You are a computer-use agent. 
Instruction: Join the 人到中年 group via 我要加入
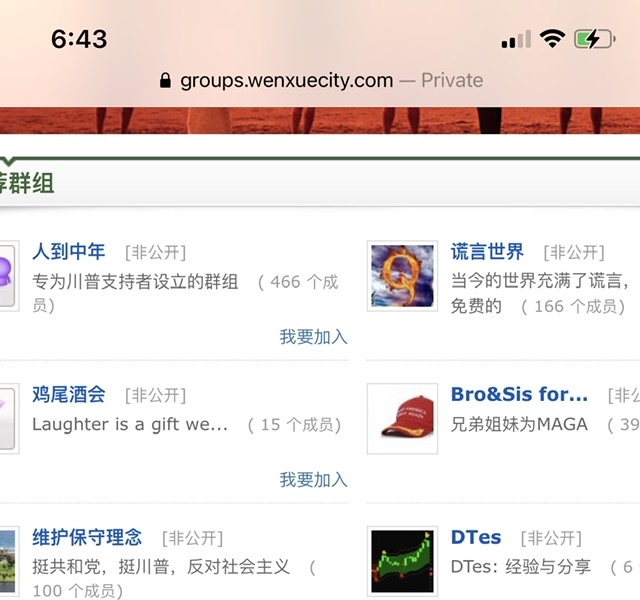313,337
